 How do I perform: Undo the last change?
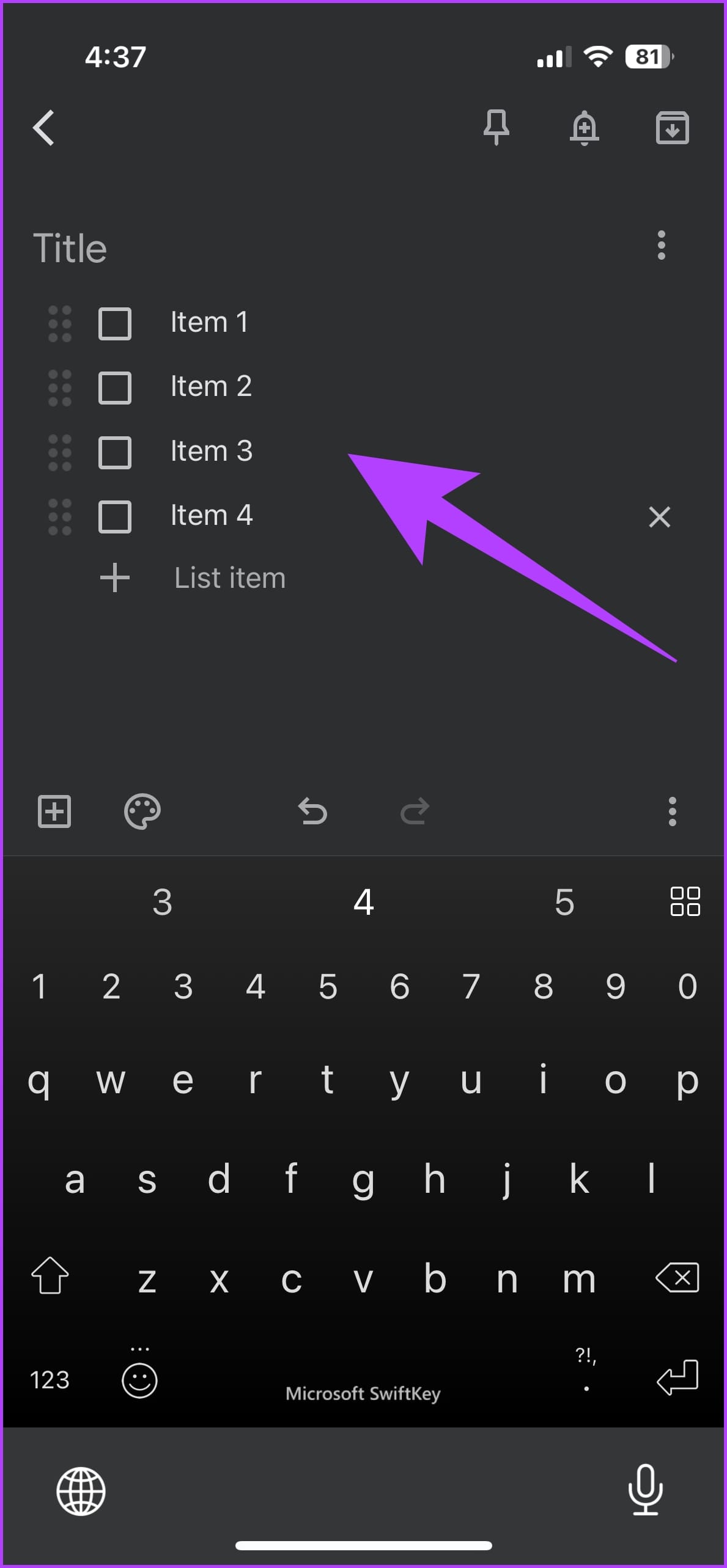312,811
